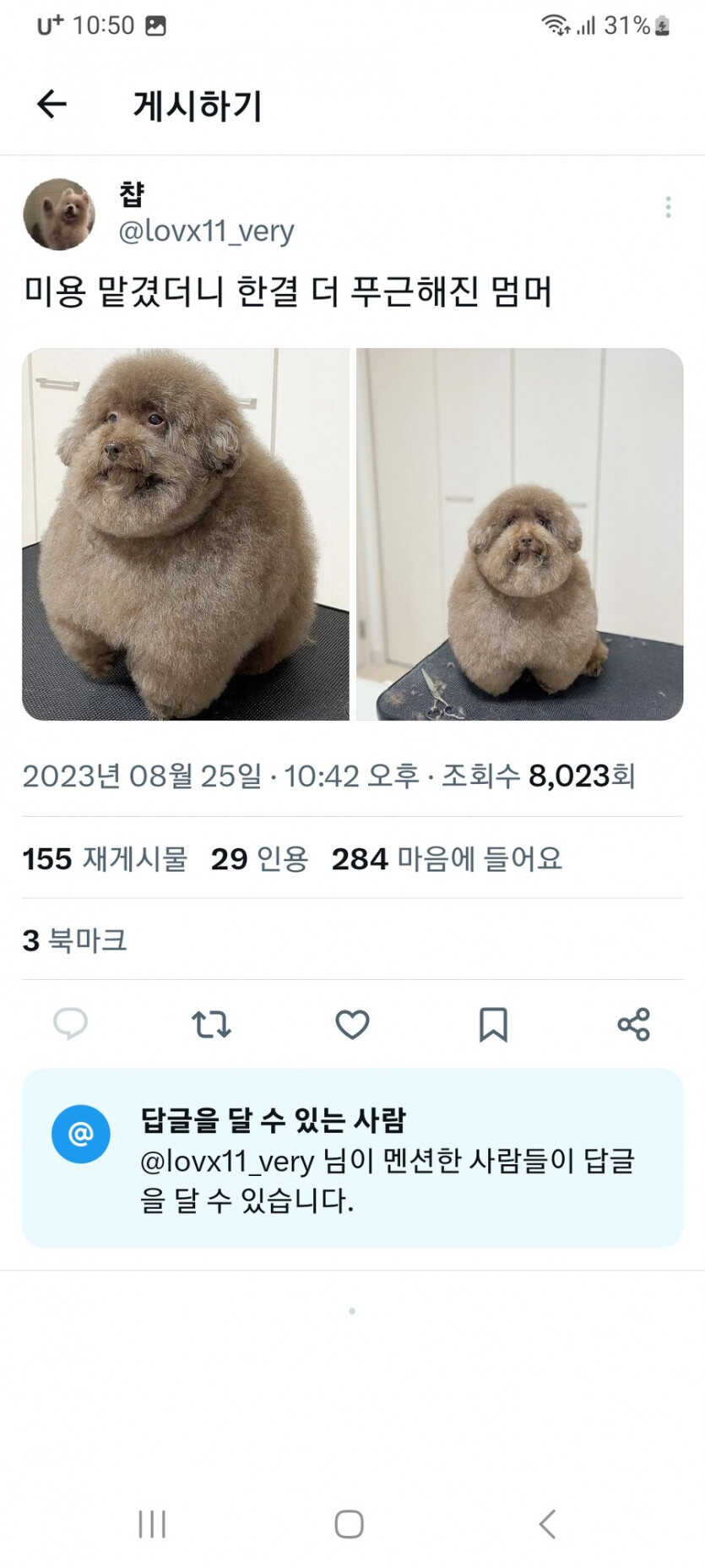View the 284 마음에 들어요 likes
Screen dimensions: 705x1568
446,858
